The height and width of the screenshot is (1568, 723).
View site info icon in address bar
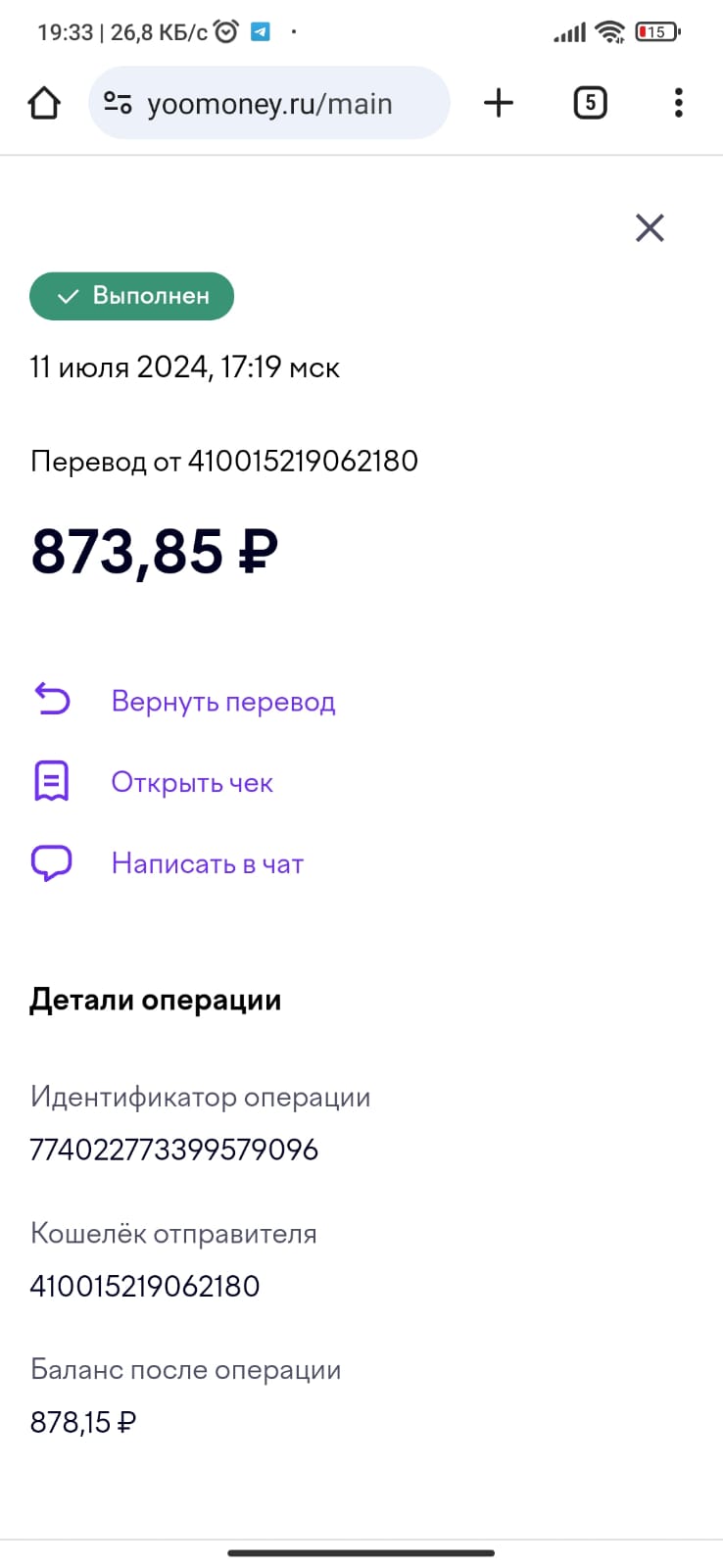(118, 103)
